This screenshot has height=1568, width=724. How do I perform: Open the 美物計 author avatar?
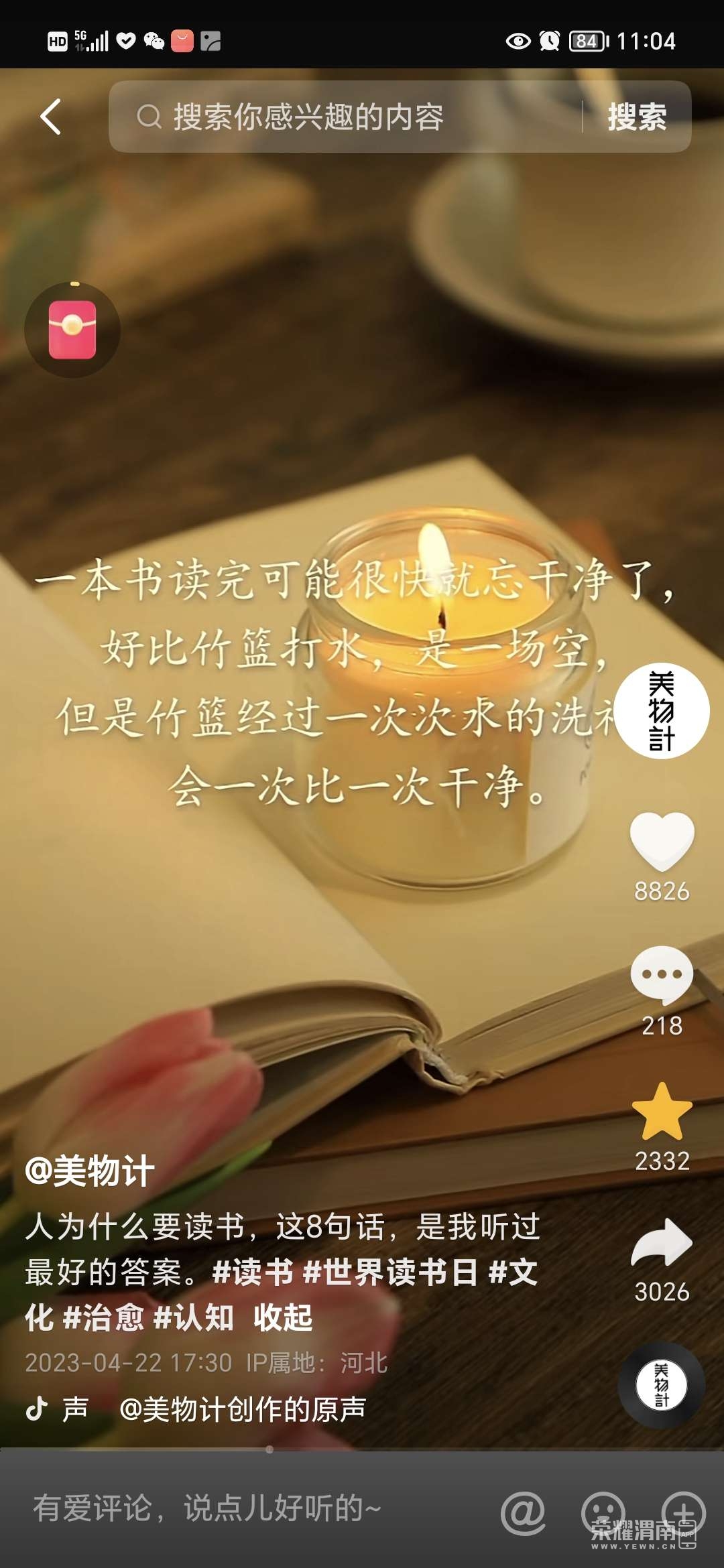[661, 710]
